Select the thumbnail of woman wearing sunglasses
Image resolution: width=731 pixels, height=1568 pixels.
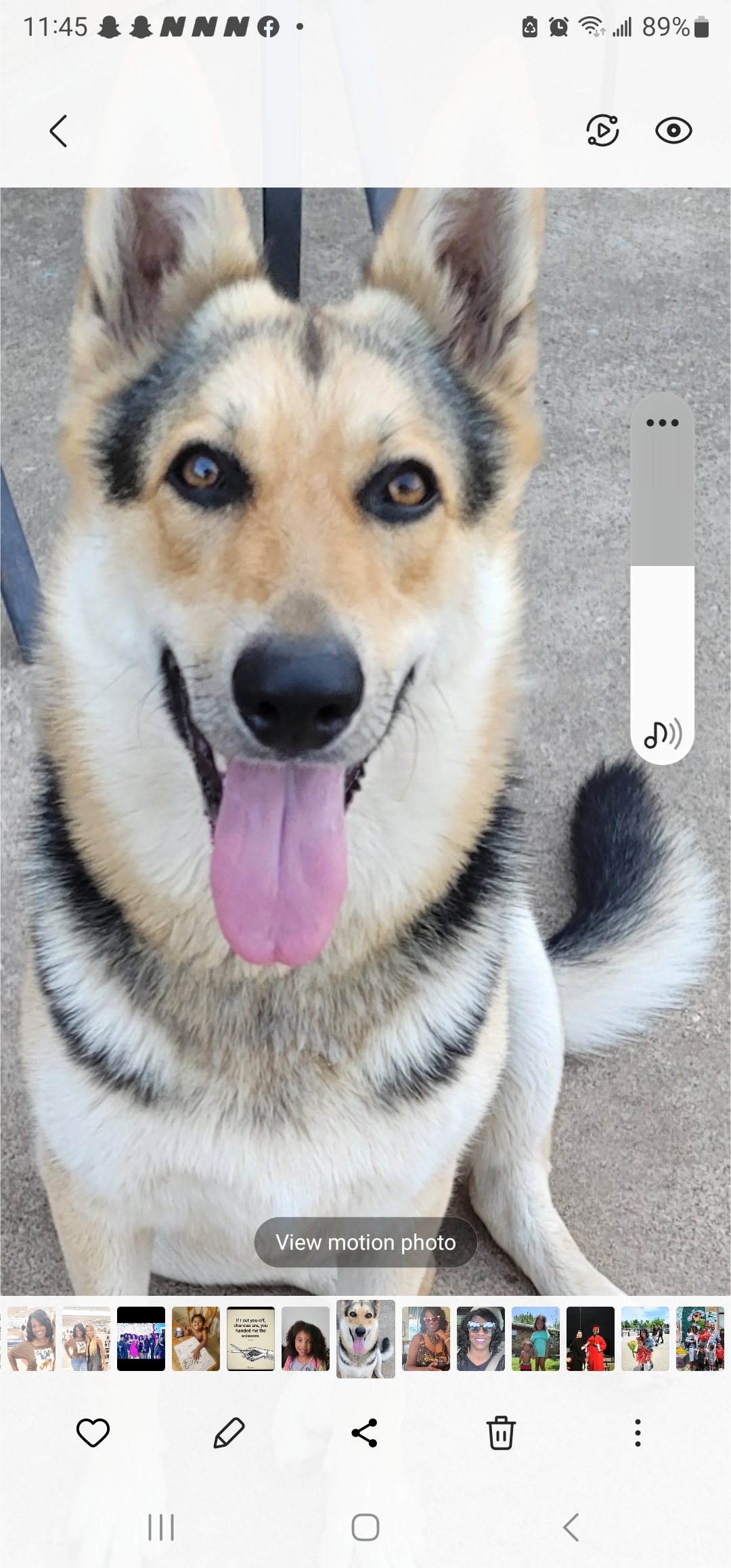(x=481, y=1338)
